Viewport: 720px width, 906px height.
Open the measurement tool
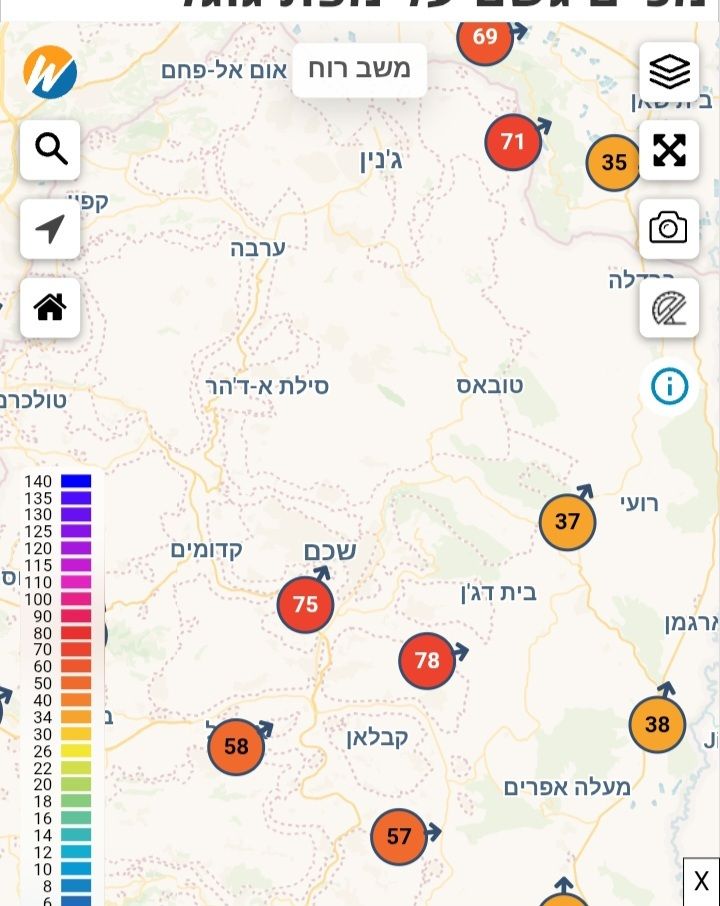(x=669, y=307)
